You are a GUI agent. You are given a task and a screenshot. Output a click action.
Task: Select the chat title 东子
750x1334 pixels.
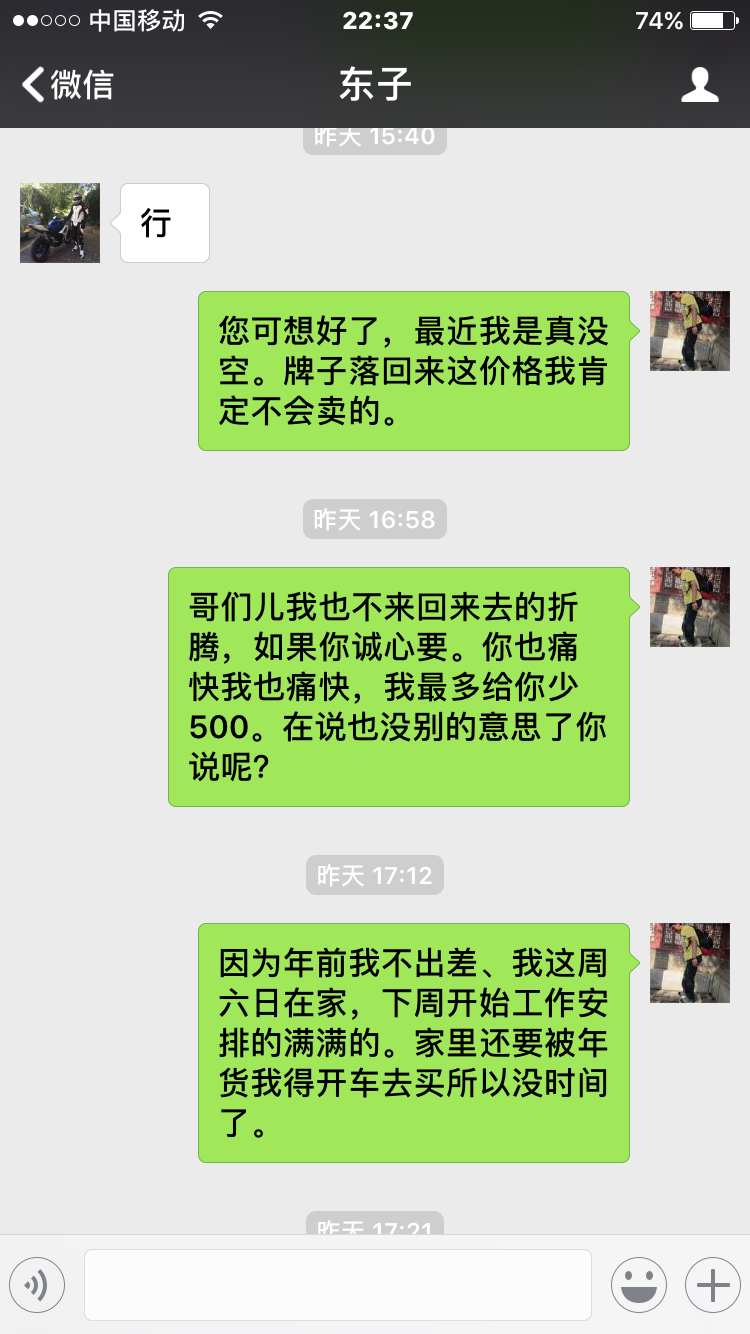(375, 85)
